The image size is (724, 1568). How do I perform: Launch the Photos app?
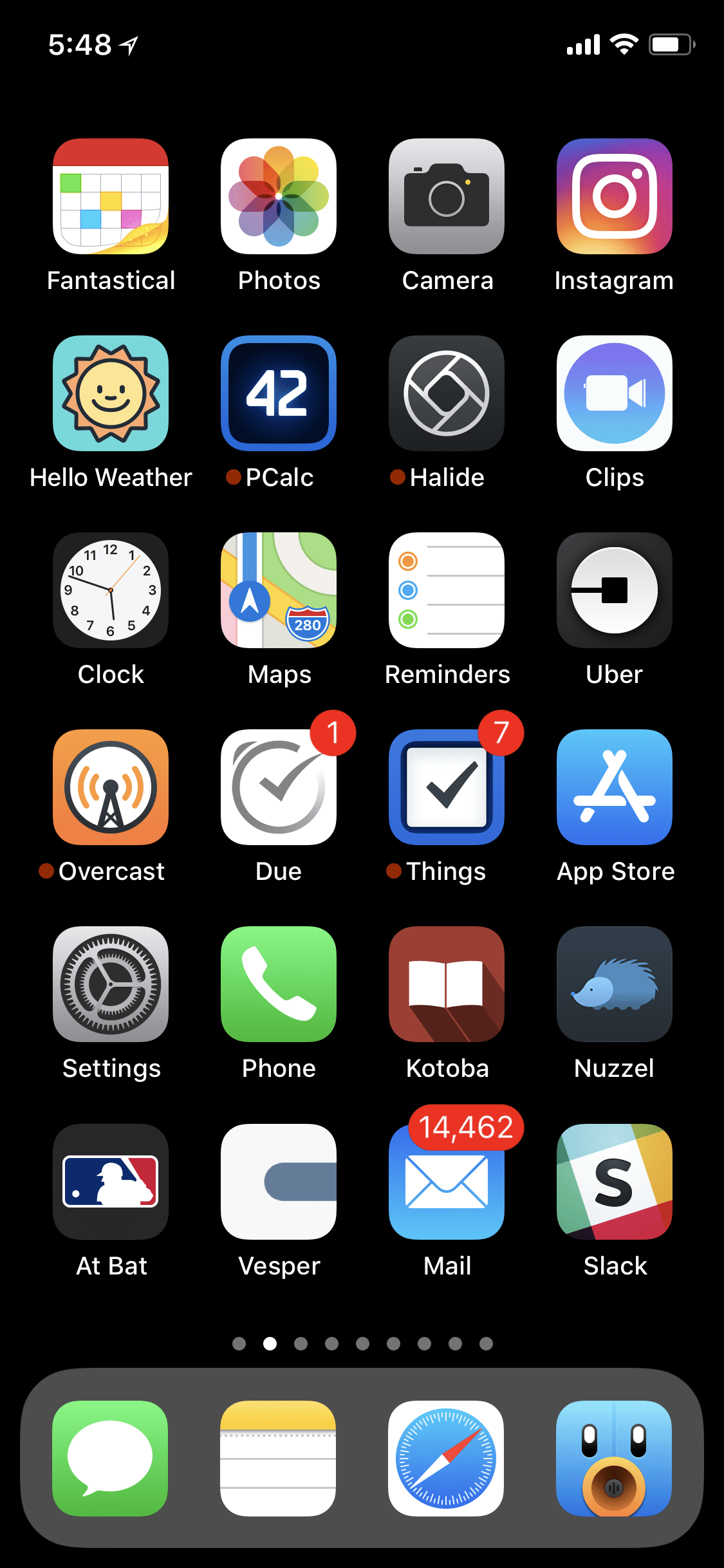point(279,196)
